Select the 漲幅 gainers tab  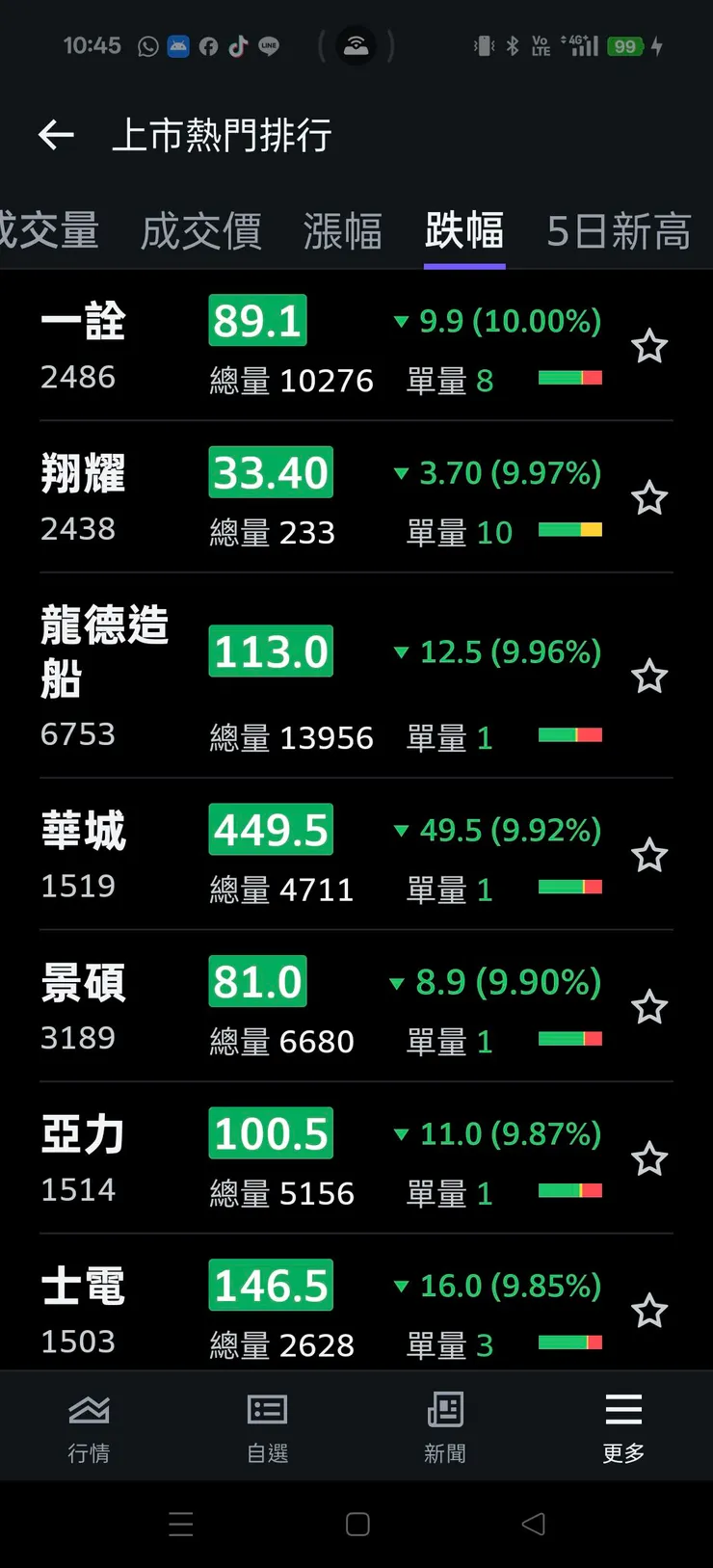coord(344,231)
